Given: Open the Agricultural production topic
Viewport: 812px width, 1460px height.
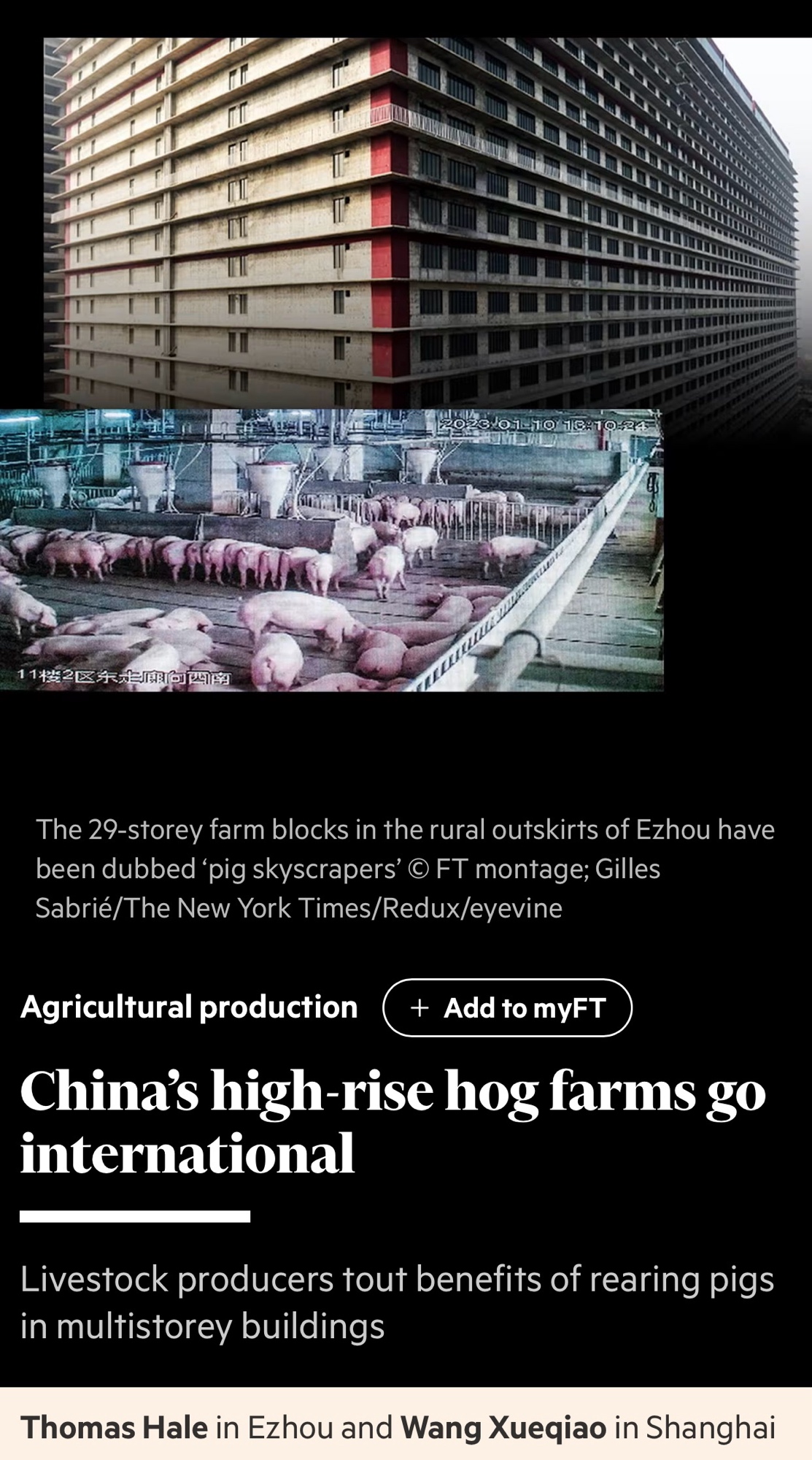Looking at the screenshot, I should pyautogui.click(x=189, y=1007).
